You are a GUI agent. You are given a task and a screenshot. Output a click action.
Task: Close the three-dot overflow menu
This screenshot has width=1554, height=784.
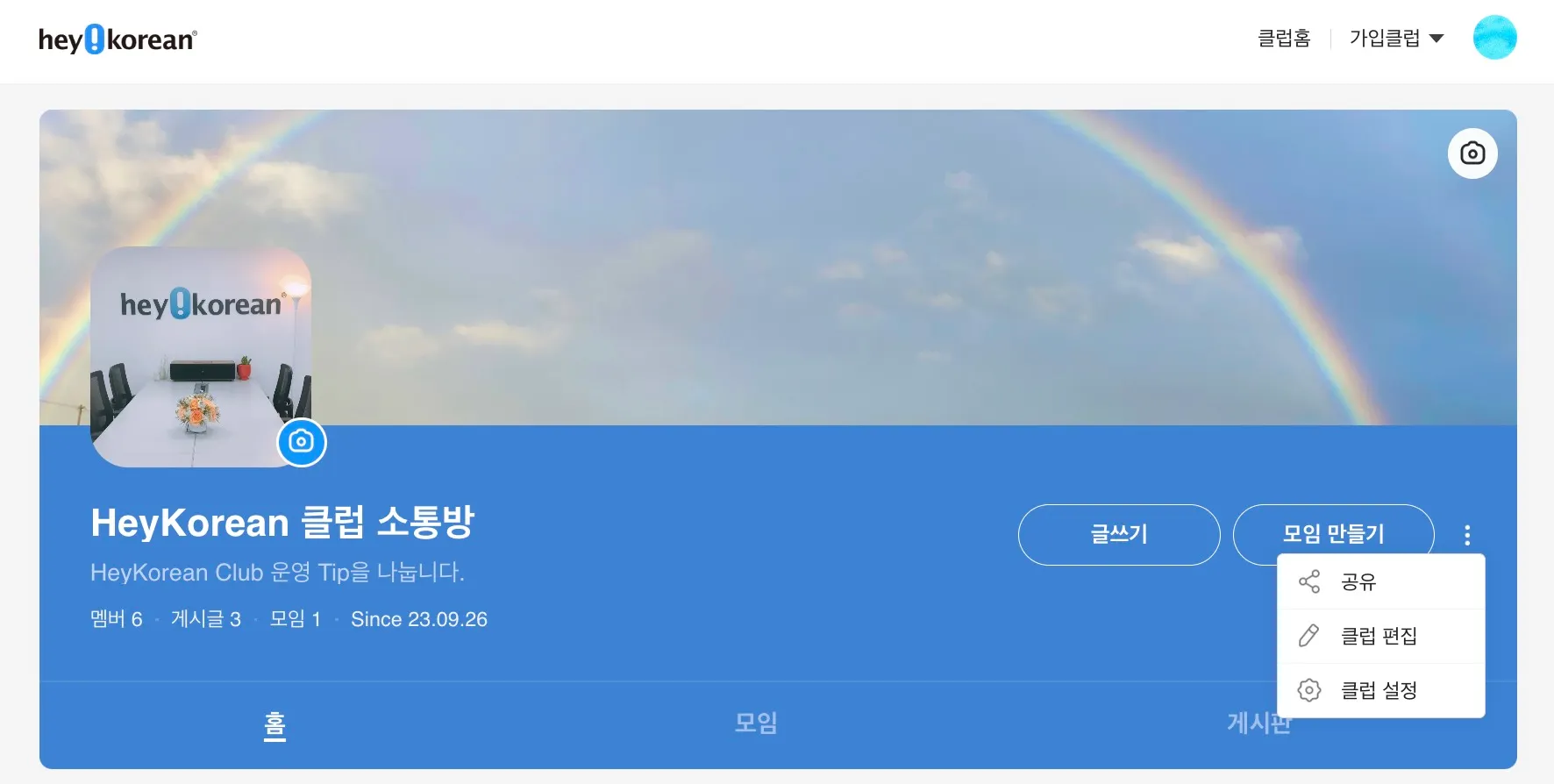click(x=1467, y=535)
